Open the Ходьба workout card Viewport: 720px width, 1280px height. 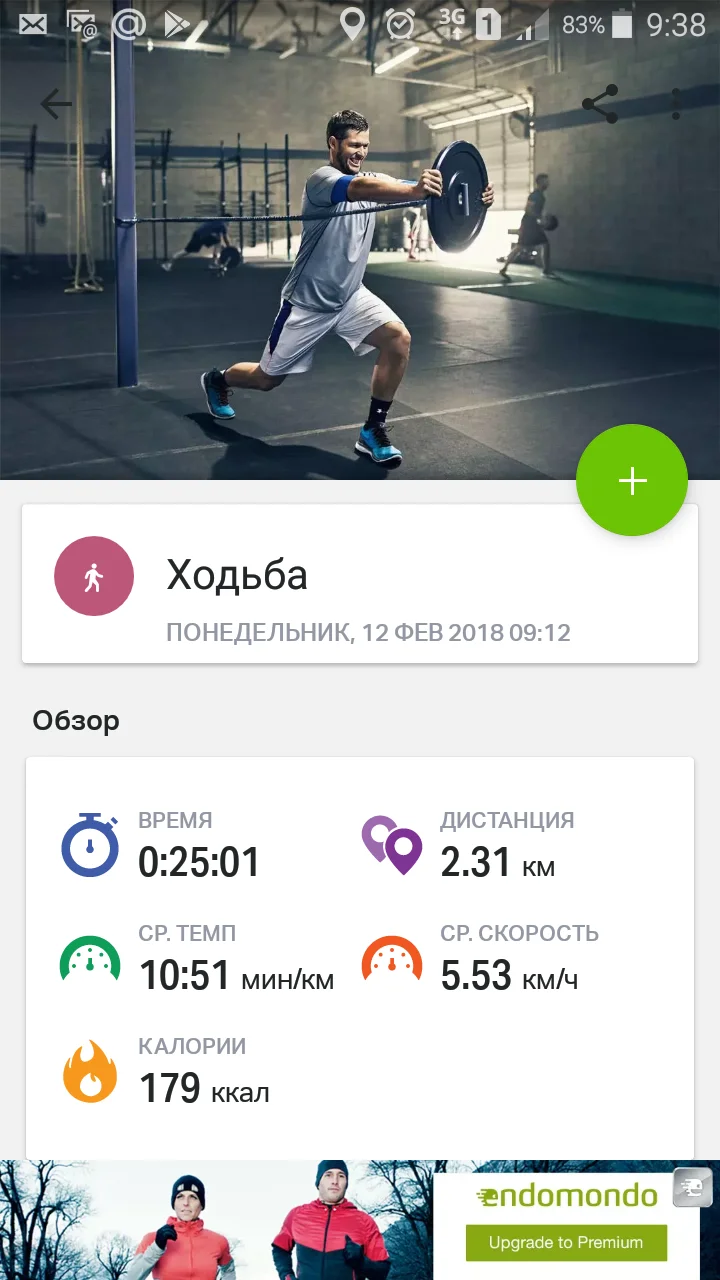[360, 583]
